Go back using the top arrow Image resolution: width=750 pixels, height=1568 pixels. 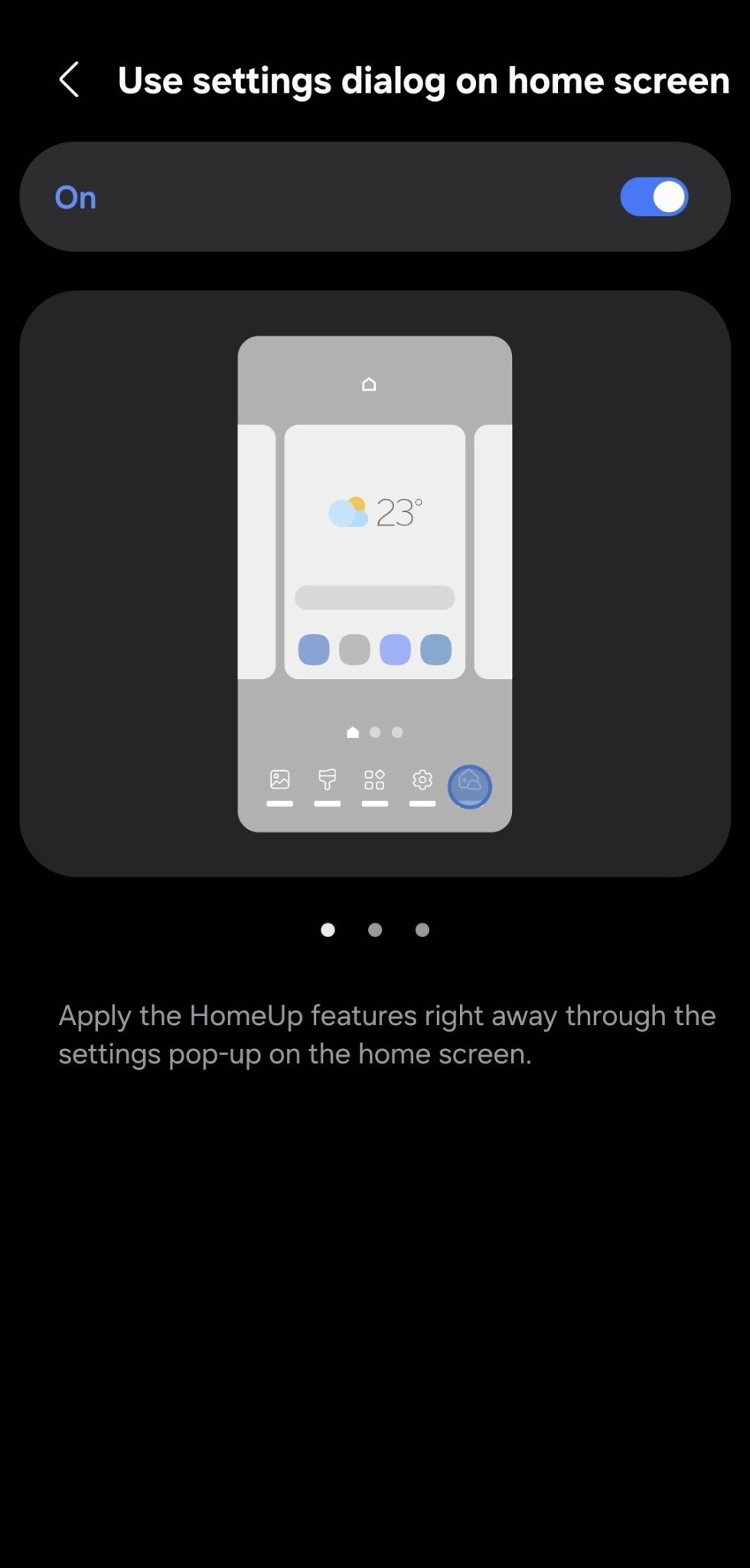pos(69,80)
